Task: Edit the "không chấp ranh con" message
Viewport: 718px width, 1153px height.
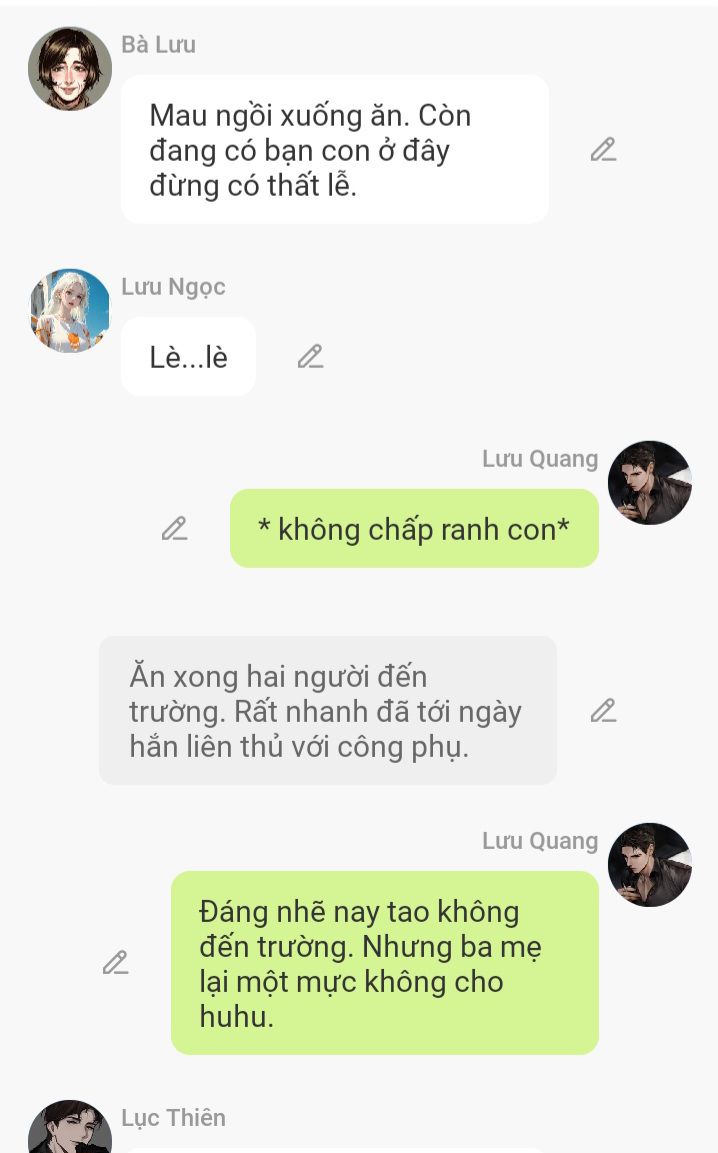Action: (175, 529)
